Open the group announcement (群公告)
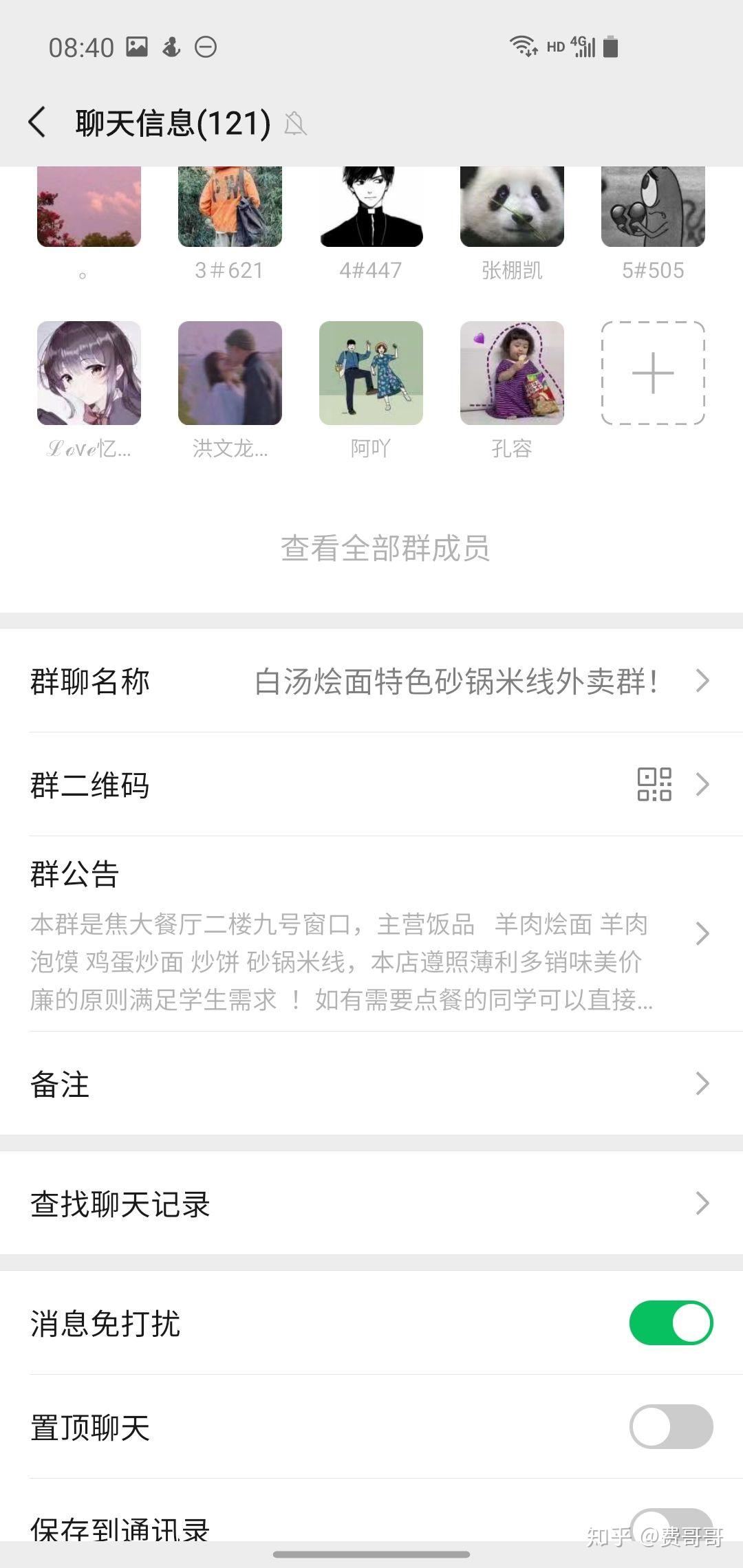743x1568 pixels. 371,934
